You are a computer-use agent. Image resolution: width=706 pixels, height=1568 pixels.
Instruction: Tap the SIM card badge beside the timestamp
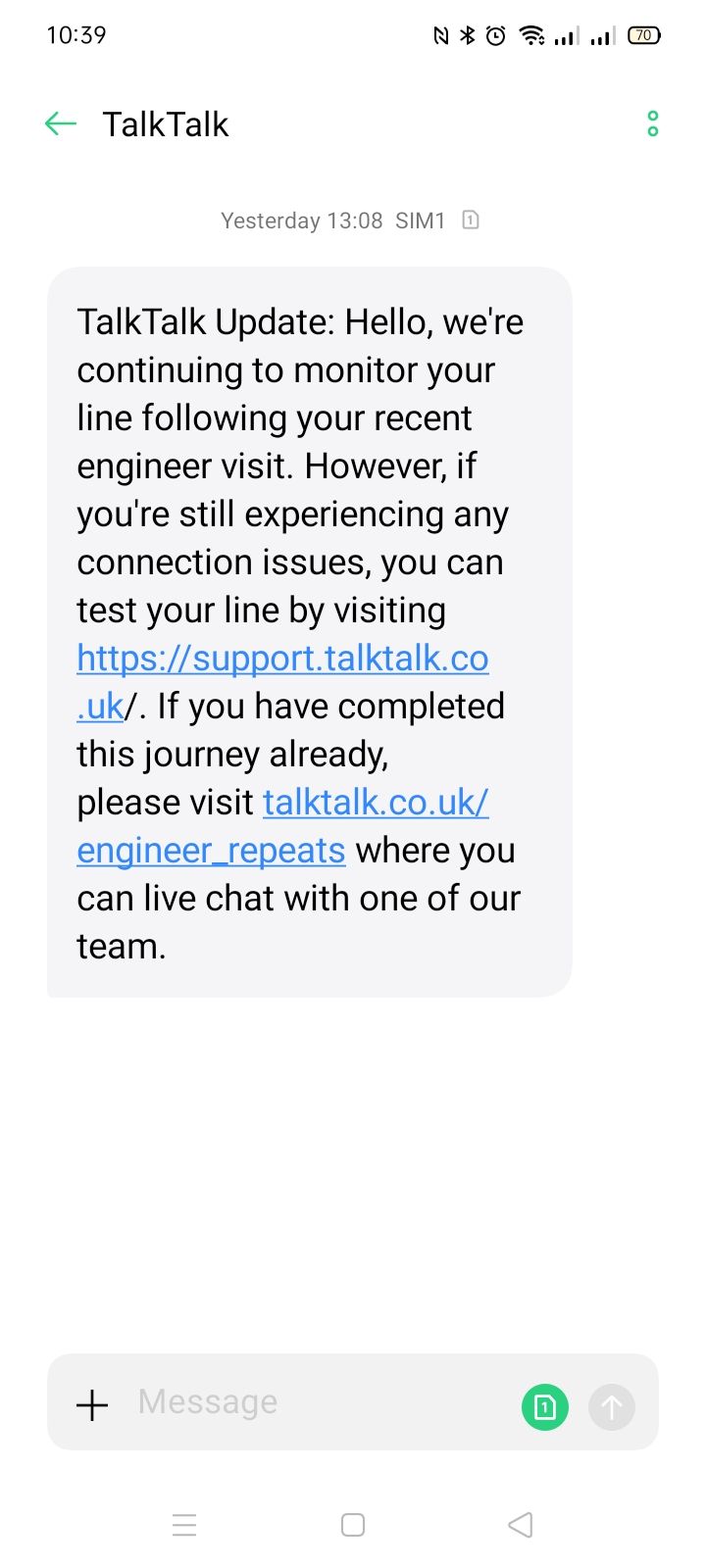pos(470,220)
